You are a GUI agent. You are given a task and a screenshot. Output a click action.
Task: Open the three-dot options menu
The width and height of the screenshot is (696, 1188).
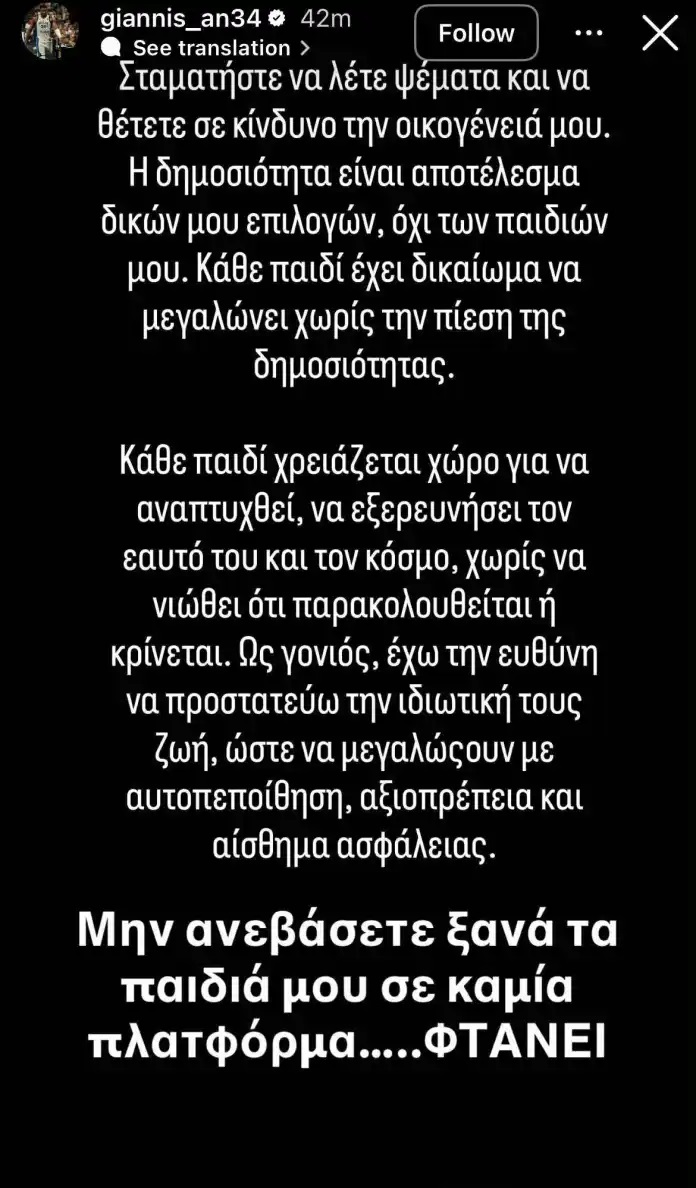(589, 33)
